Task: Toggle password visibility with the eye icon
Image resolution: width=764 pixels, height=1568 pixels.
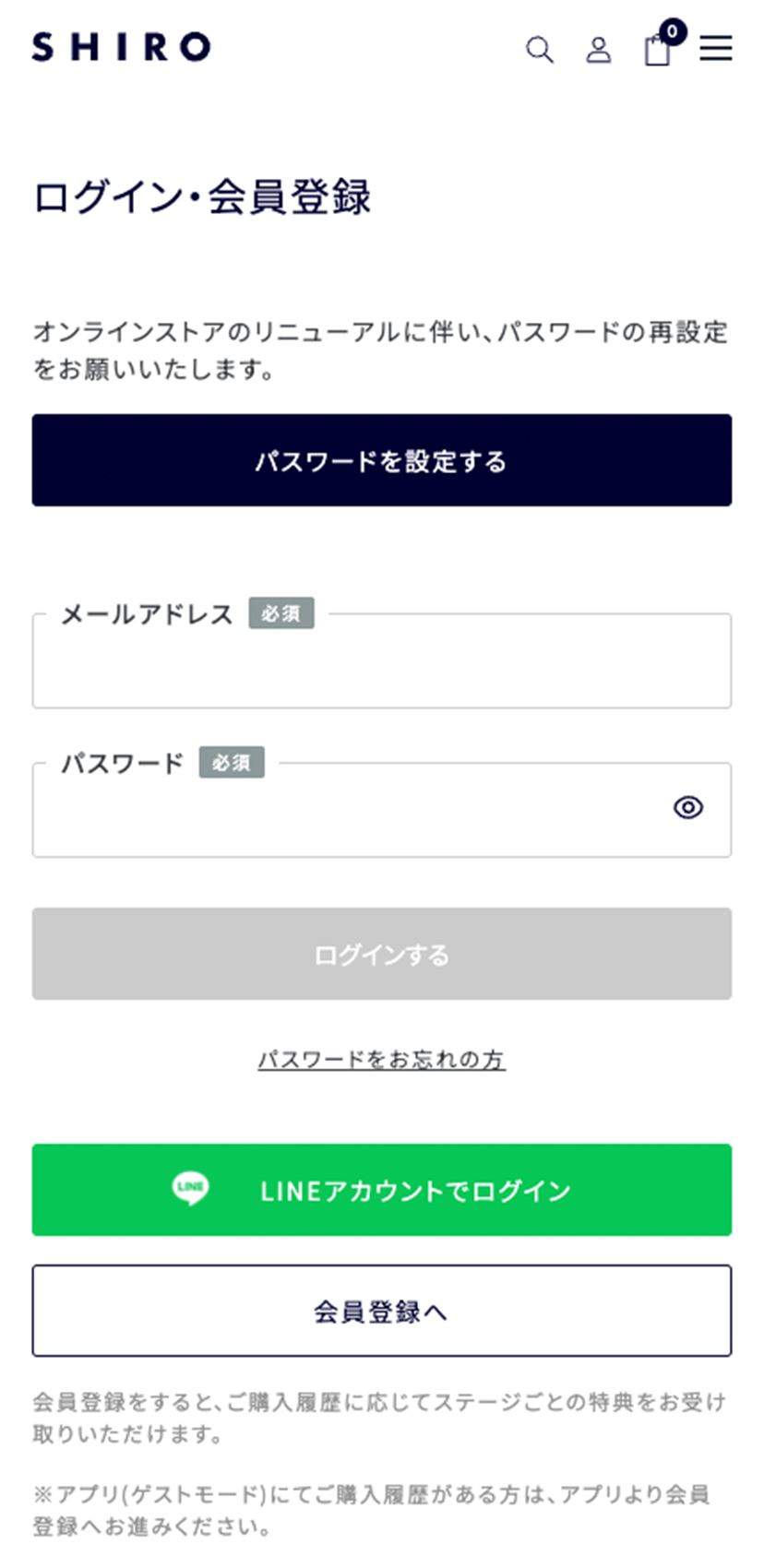Action: click(x=689, y=807)
